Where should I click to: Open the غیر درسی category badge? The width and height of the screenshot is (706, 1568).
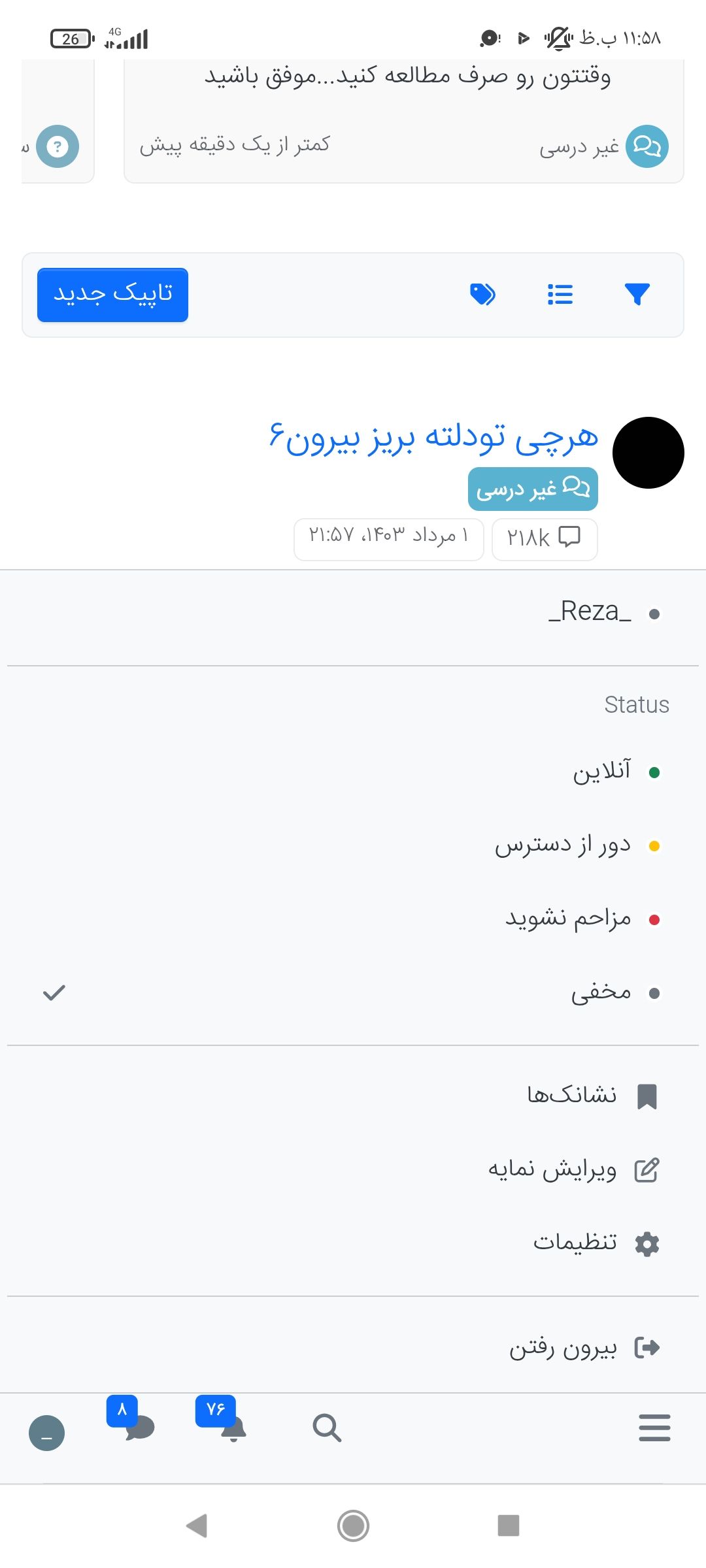pos(533,489)
